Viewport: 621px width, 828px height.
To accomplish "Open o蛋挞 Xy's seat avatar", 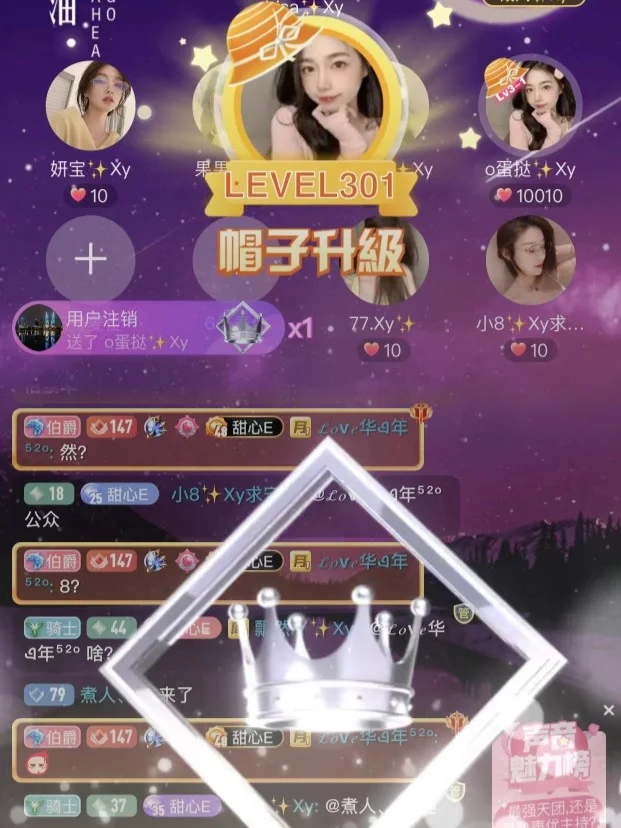I will [529, 104].
